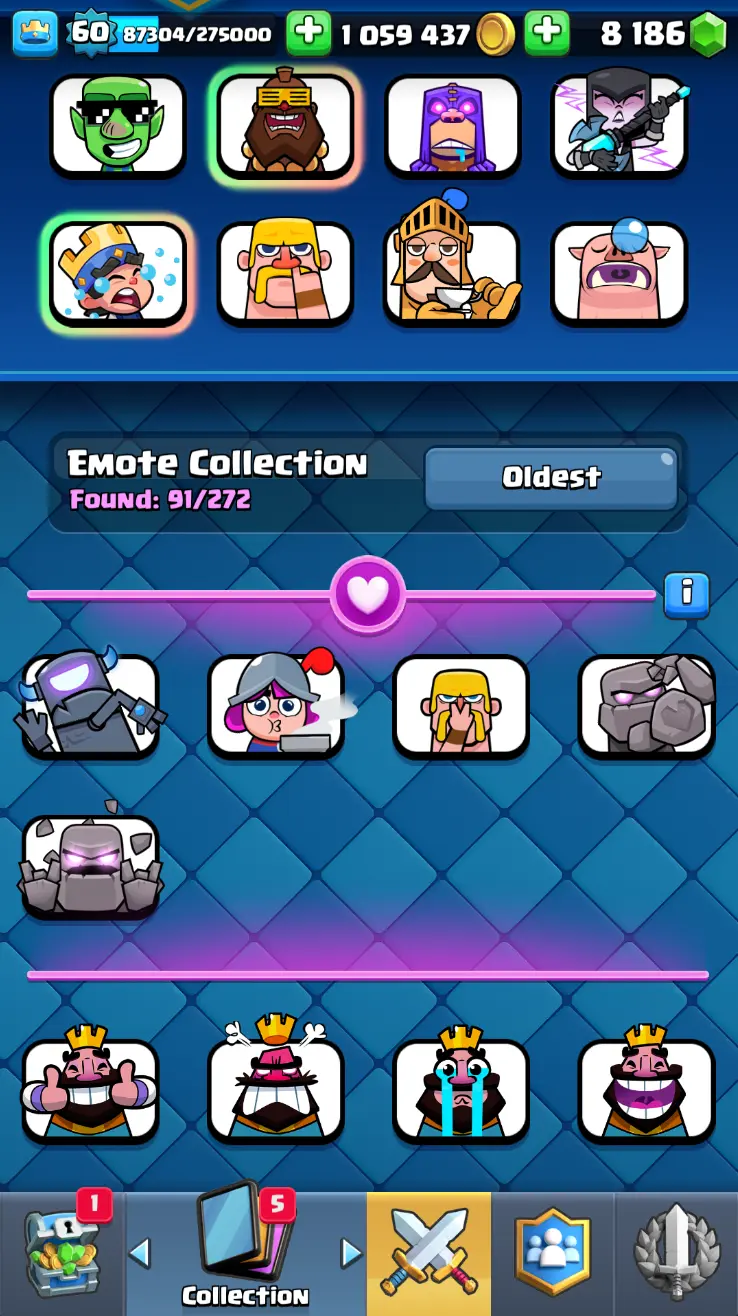This screenshot has height=1316, width=738.
Task: Open the shop chest tab
Action: tap(62, 1254)
